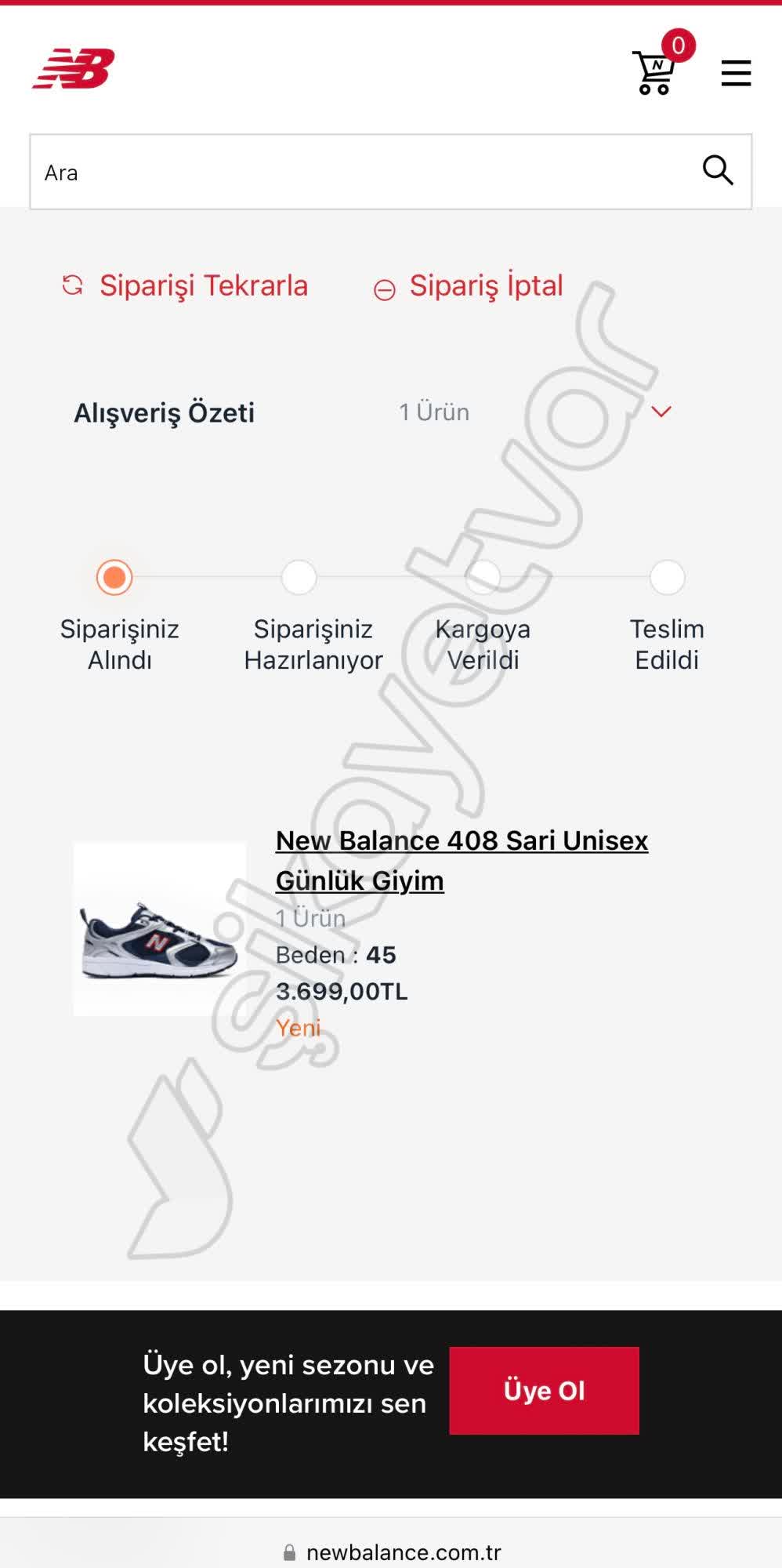Open the New Balance 408 product link
The image size is (782, 1568).
tap(462, 858)
